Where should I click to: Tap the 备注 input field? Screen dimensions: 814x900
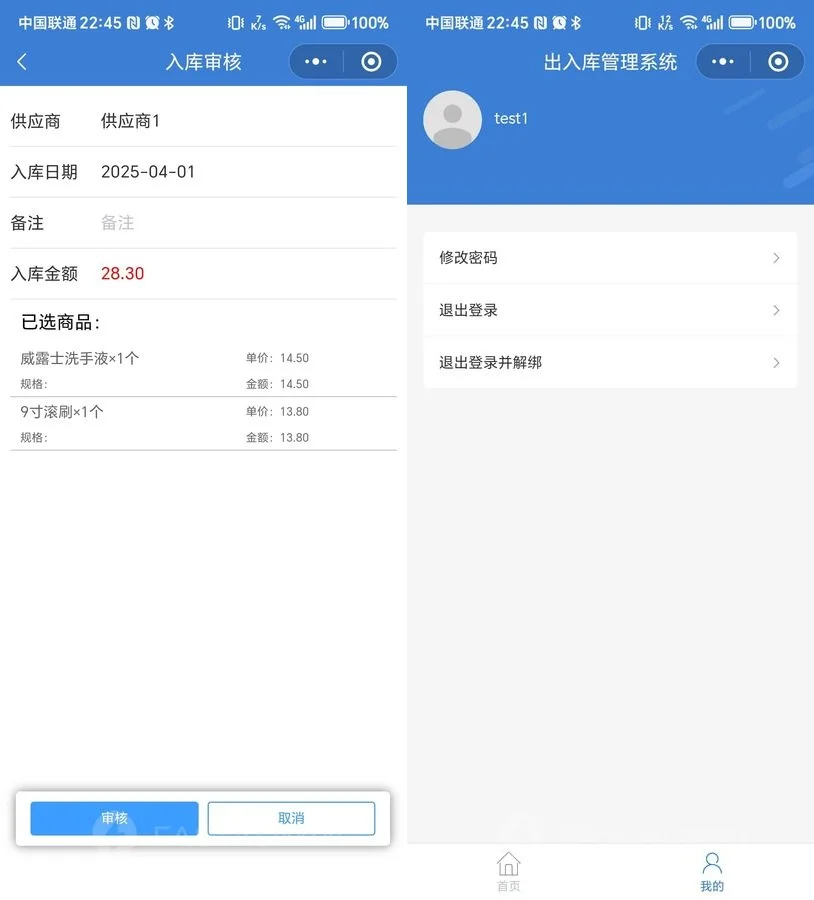(240, 223)
